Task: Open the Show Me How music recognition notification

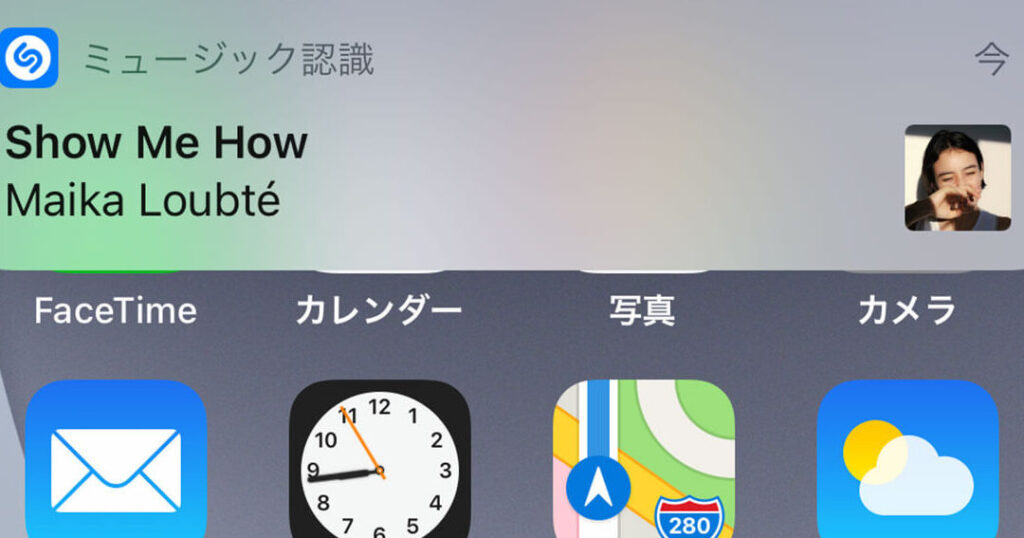Action: click(450, 160)
